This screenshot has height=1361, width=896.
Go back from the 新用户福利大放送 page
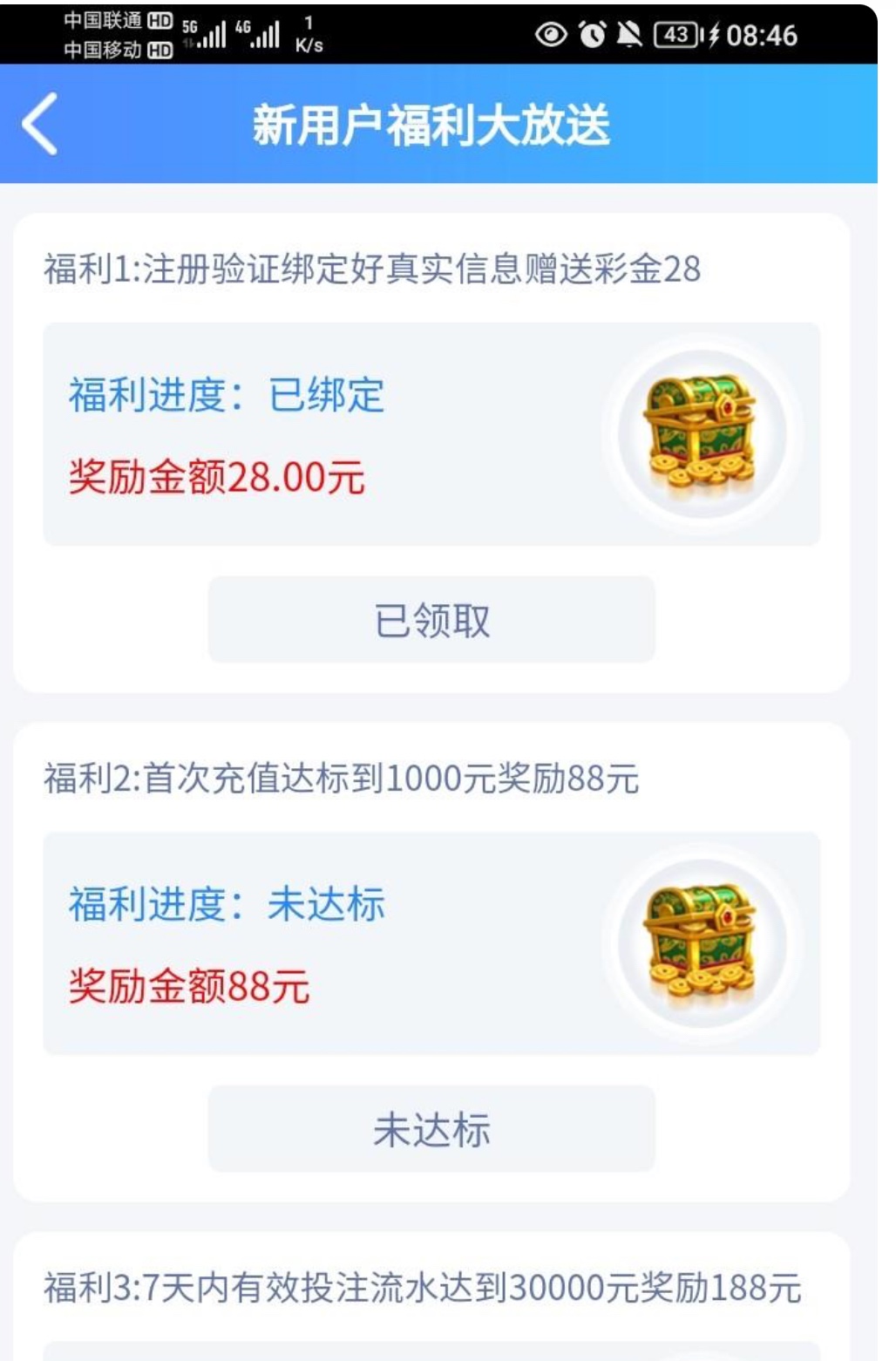tap(40, 124)
